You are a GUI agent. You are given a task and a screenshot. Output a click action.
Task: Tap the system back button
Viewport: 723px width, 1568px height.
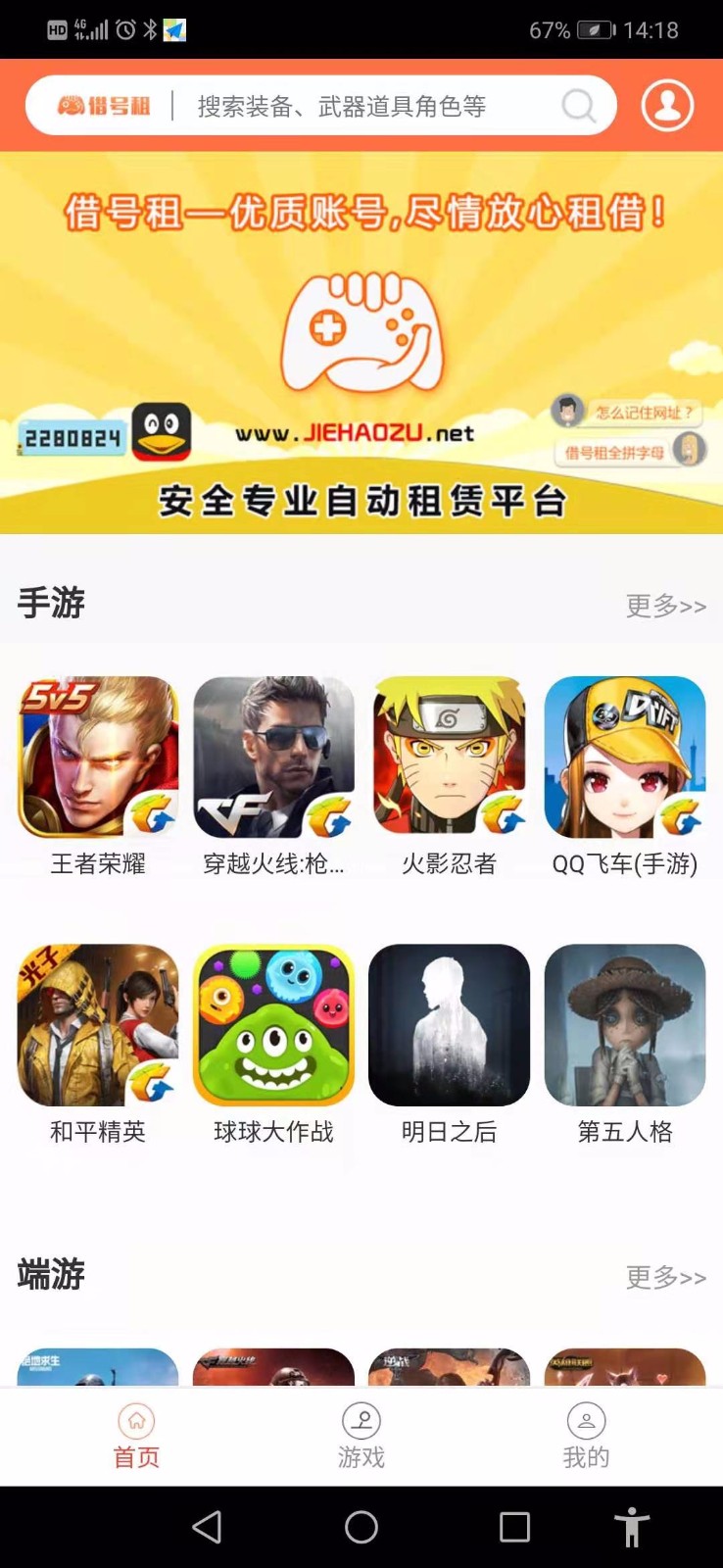click(207, 1527)
